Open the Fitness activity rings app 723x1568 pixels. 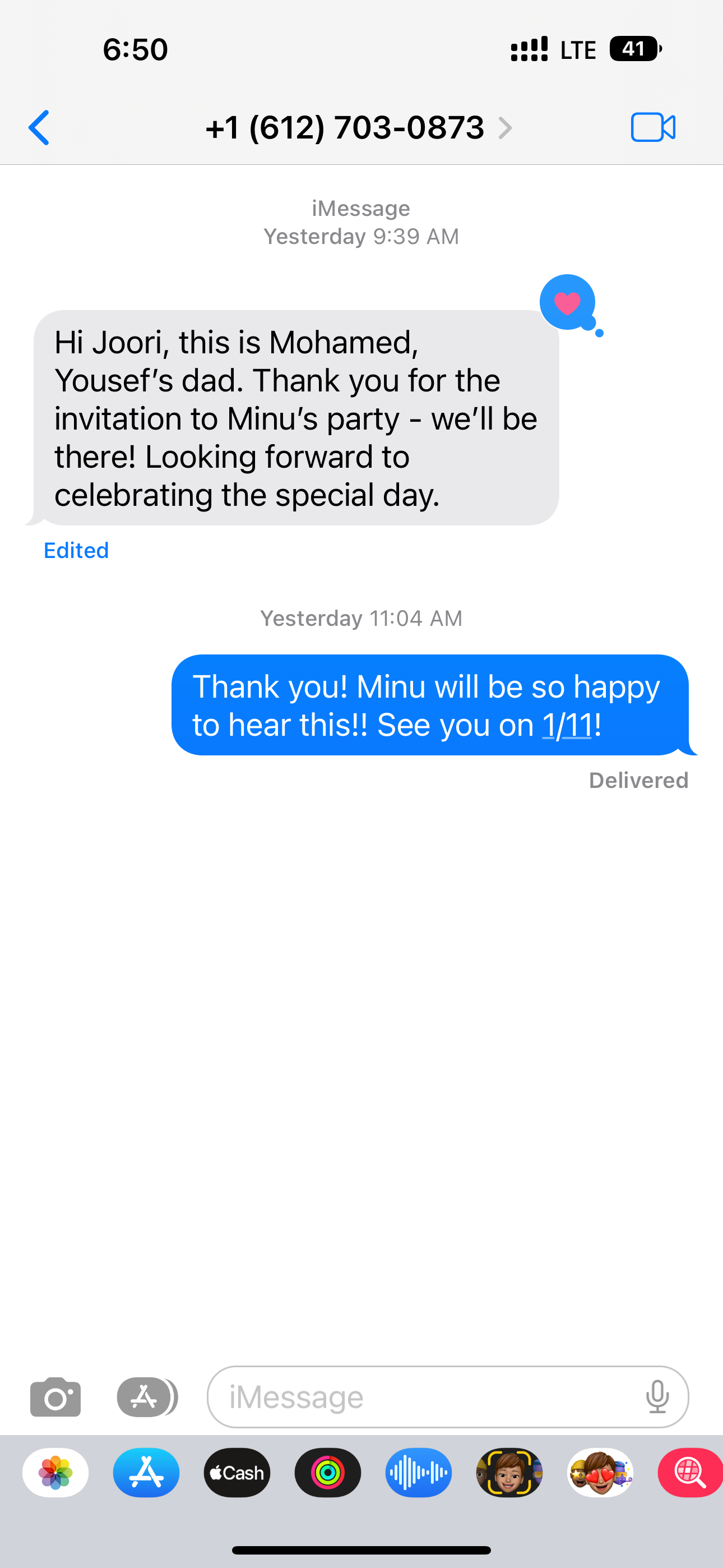tap(327, 1473)
